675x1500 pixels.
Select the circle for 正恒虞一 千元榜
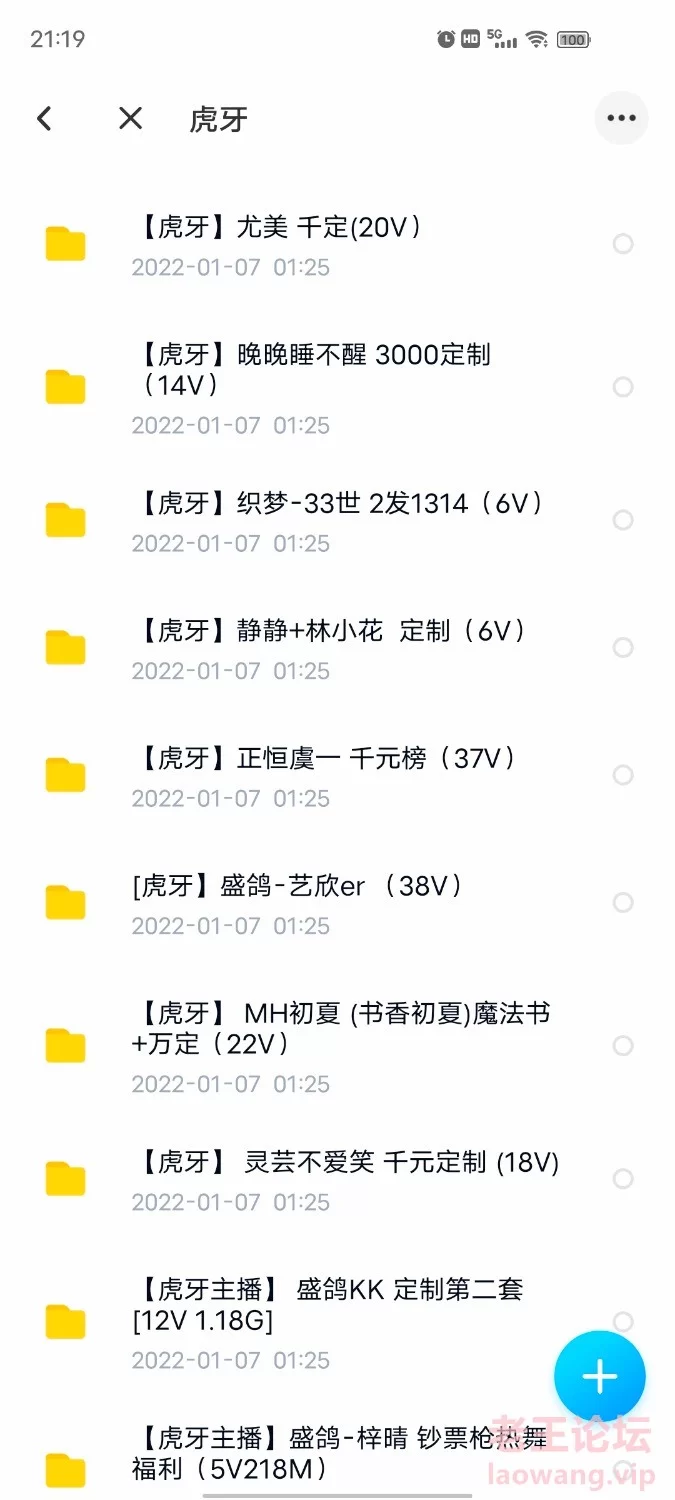point(623,775)
